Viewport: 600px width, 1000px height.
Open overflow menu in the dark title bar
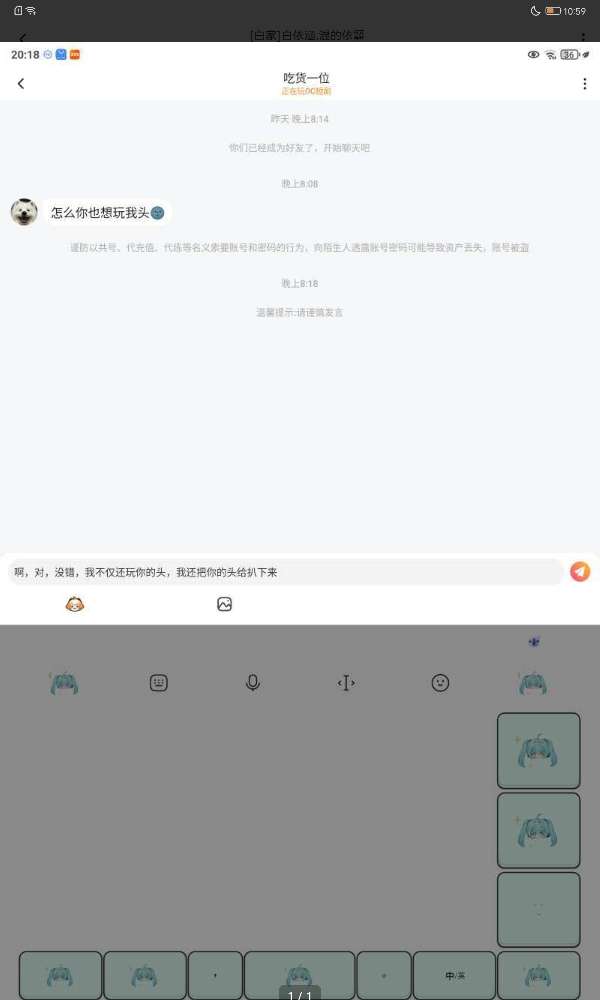583,37
